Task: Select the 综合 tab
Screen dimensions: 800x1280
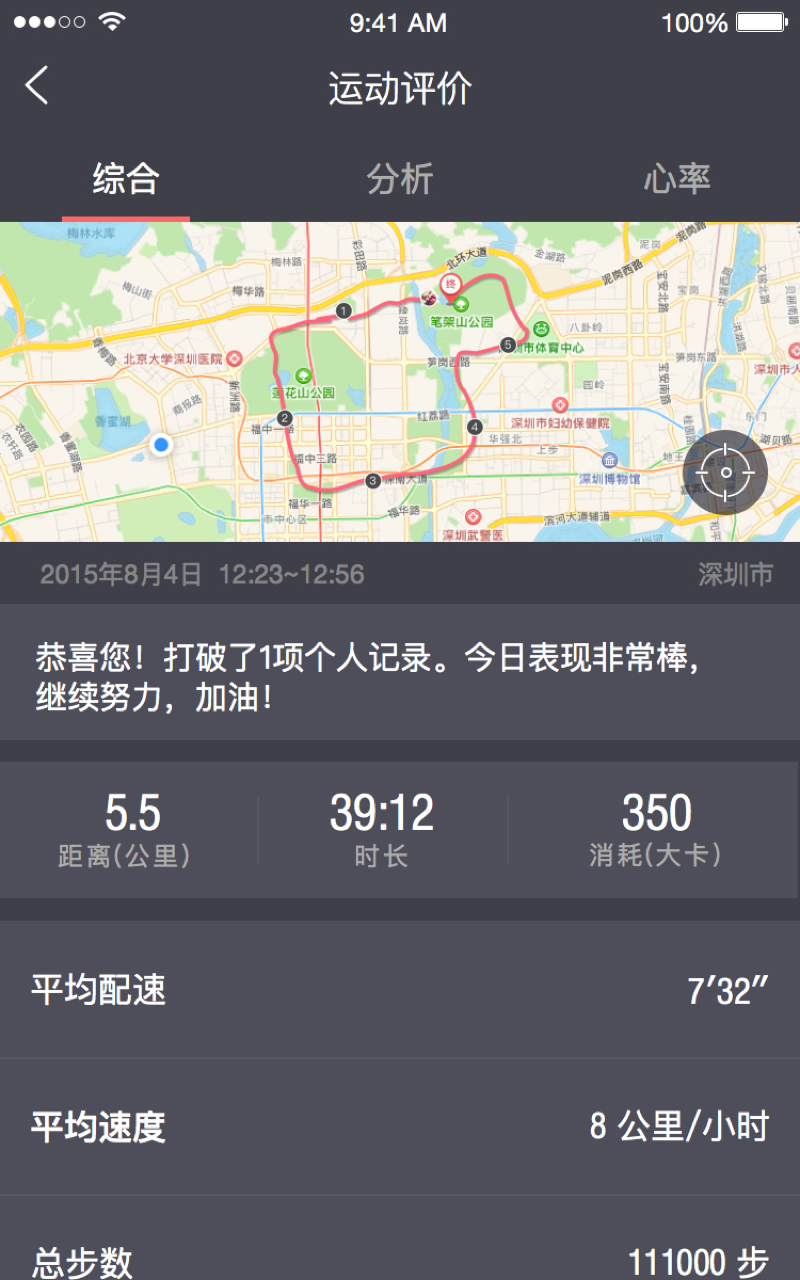Action: (126, 180)
